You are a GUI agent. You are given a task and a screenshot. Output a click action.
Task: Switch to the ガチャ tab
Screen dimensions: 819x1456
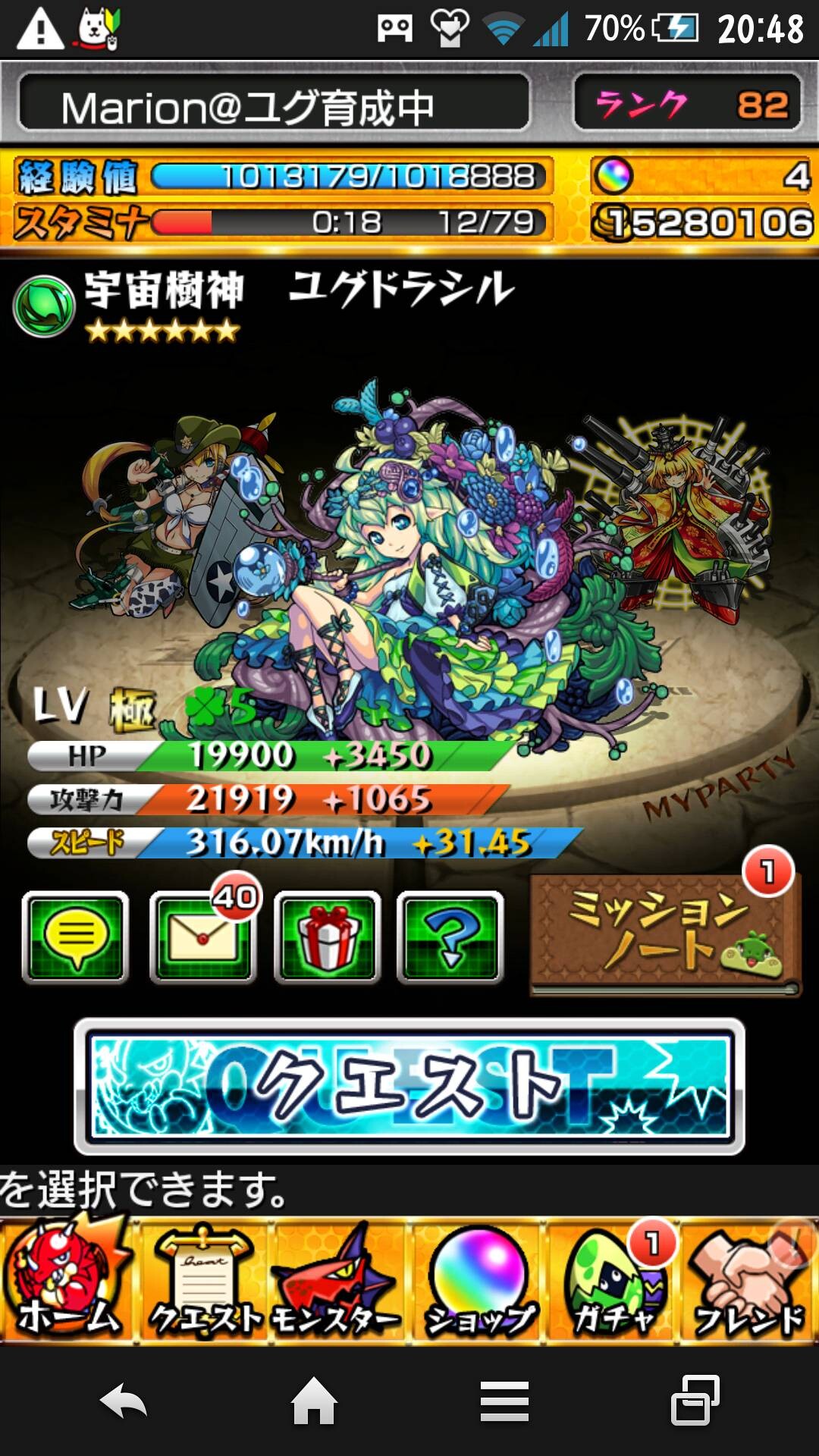[x=613, y=1282]
